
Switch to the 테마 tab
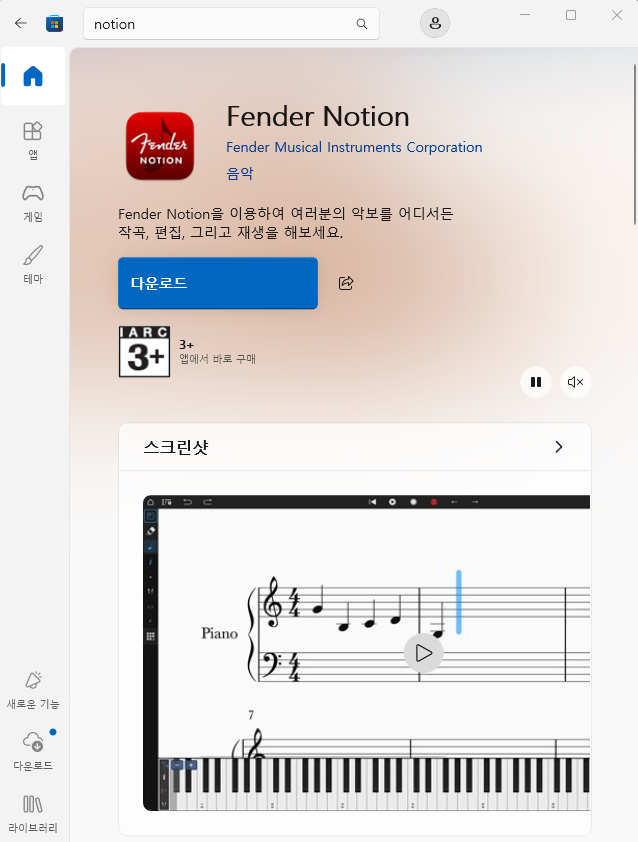coord(33,264)
